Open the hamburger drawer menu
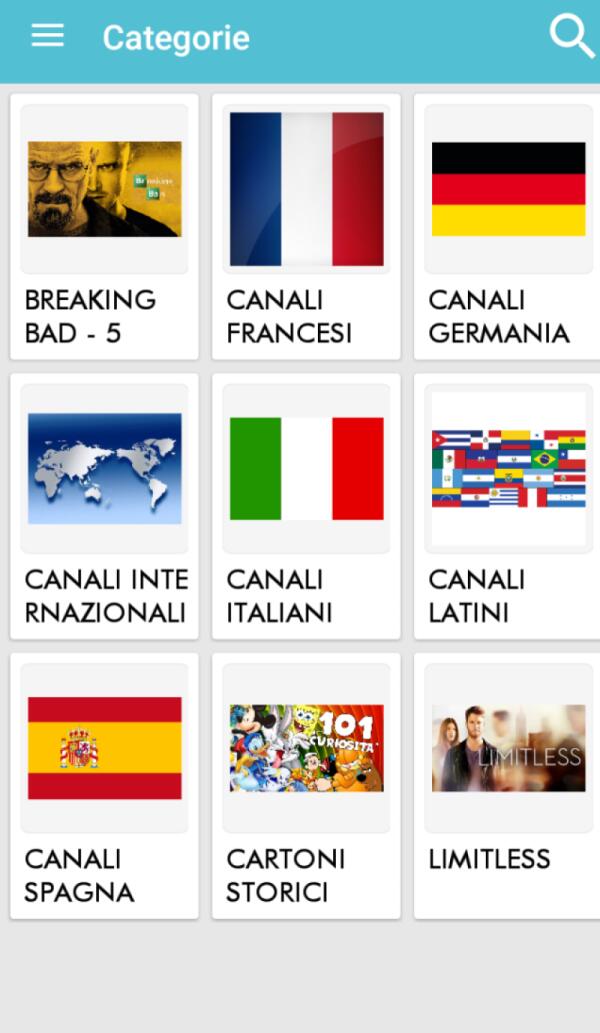Viewport: 600px width, 1033px height. coord(47,37)
